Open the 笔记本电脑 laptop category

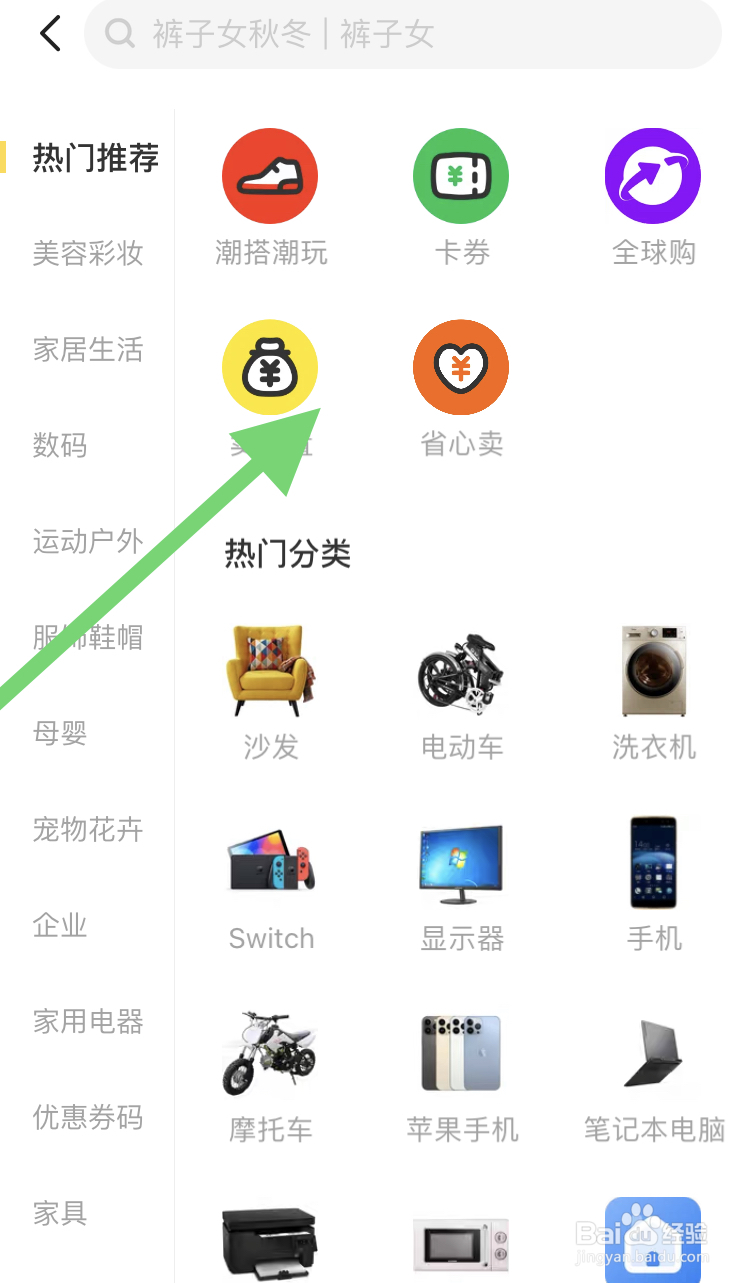click(653, 1052)
